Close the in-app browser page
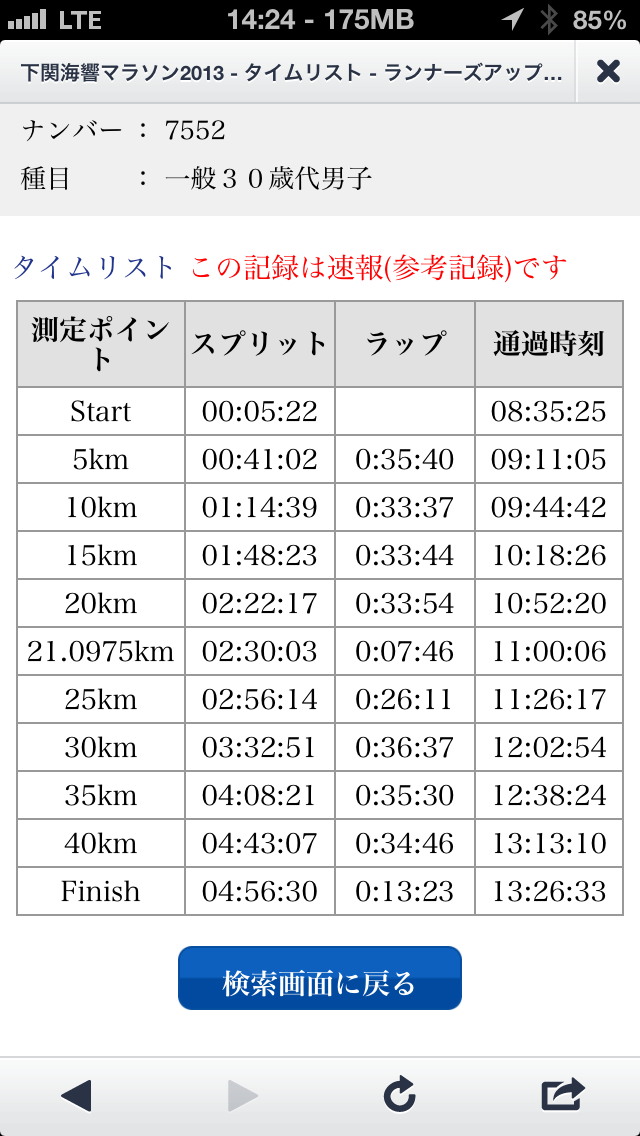 [x=607, y=71]
